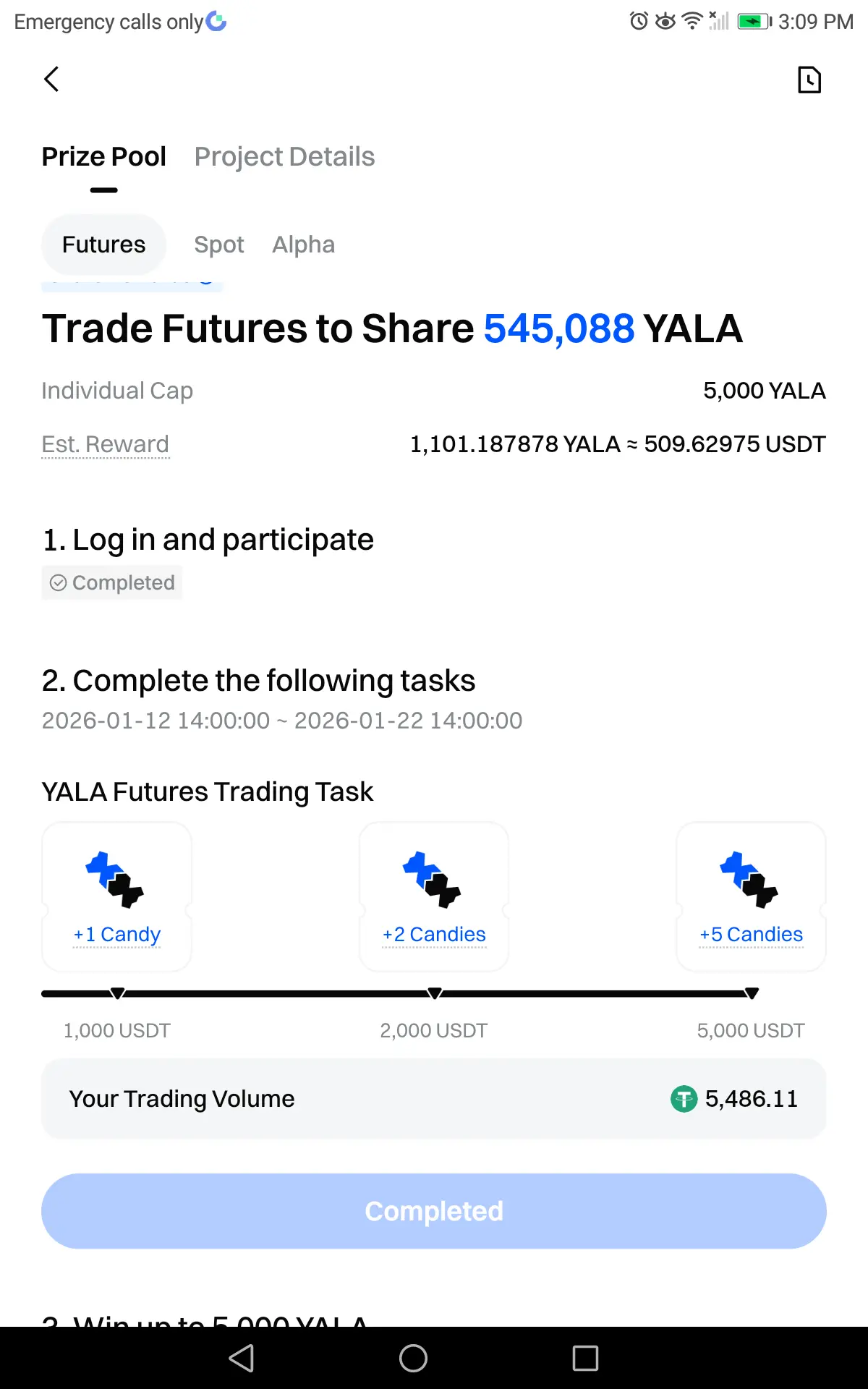Image resolution: width=868 pixels, height=1389 pixels.
Task: Select the Prize Pool tab
Action: tap(104, 156)
